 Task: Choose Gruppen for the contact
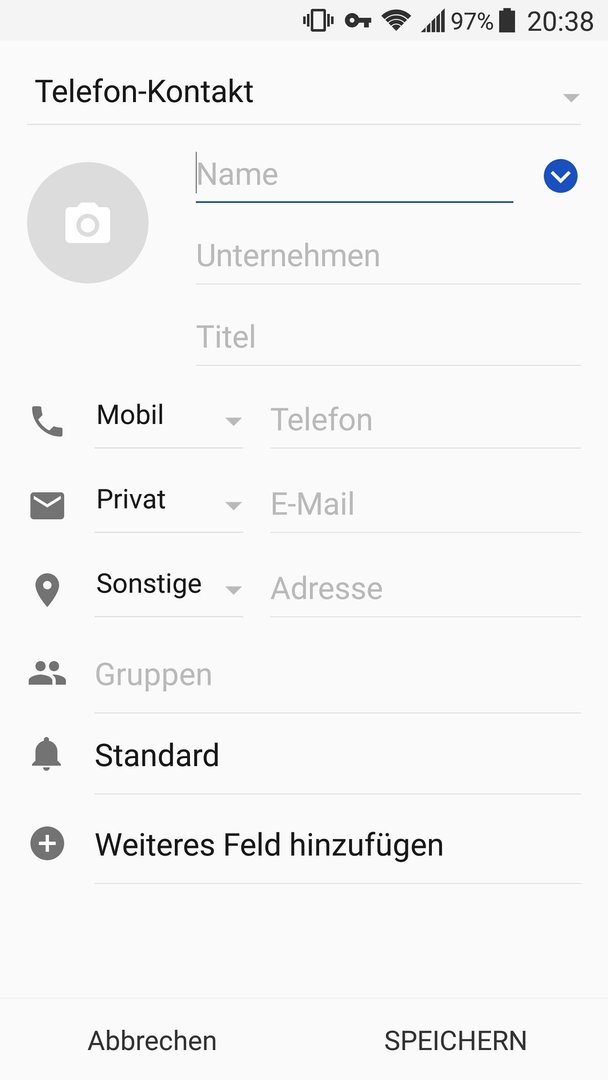pos(337,675)
